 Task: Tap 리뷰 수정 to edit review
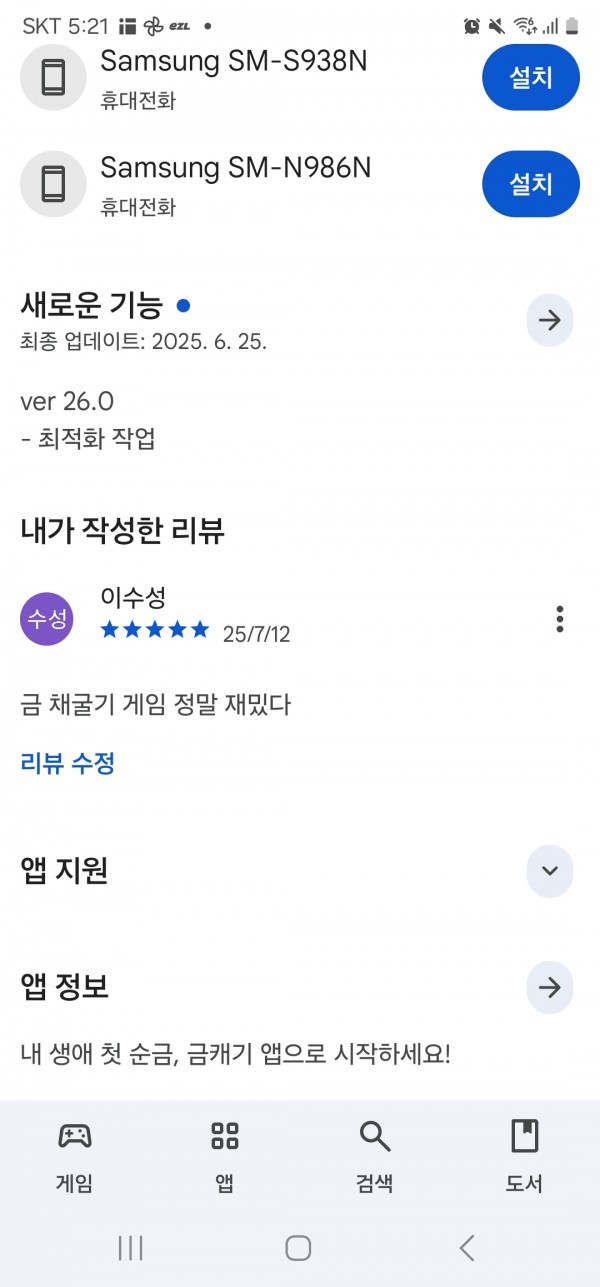[x=68, y=764]
